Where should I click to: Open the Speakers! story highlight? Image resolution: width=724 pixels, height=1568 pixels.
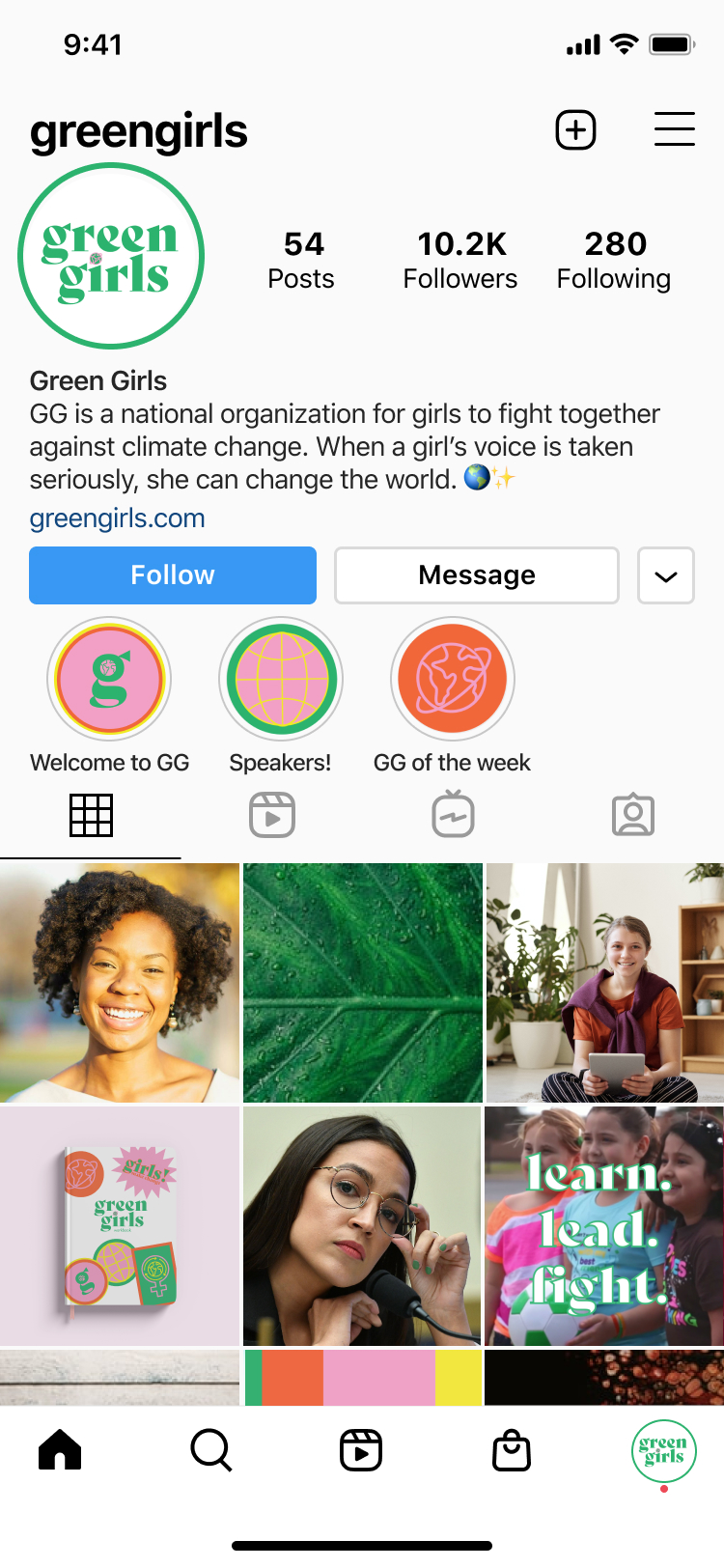click(281, 680)
